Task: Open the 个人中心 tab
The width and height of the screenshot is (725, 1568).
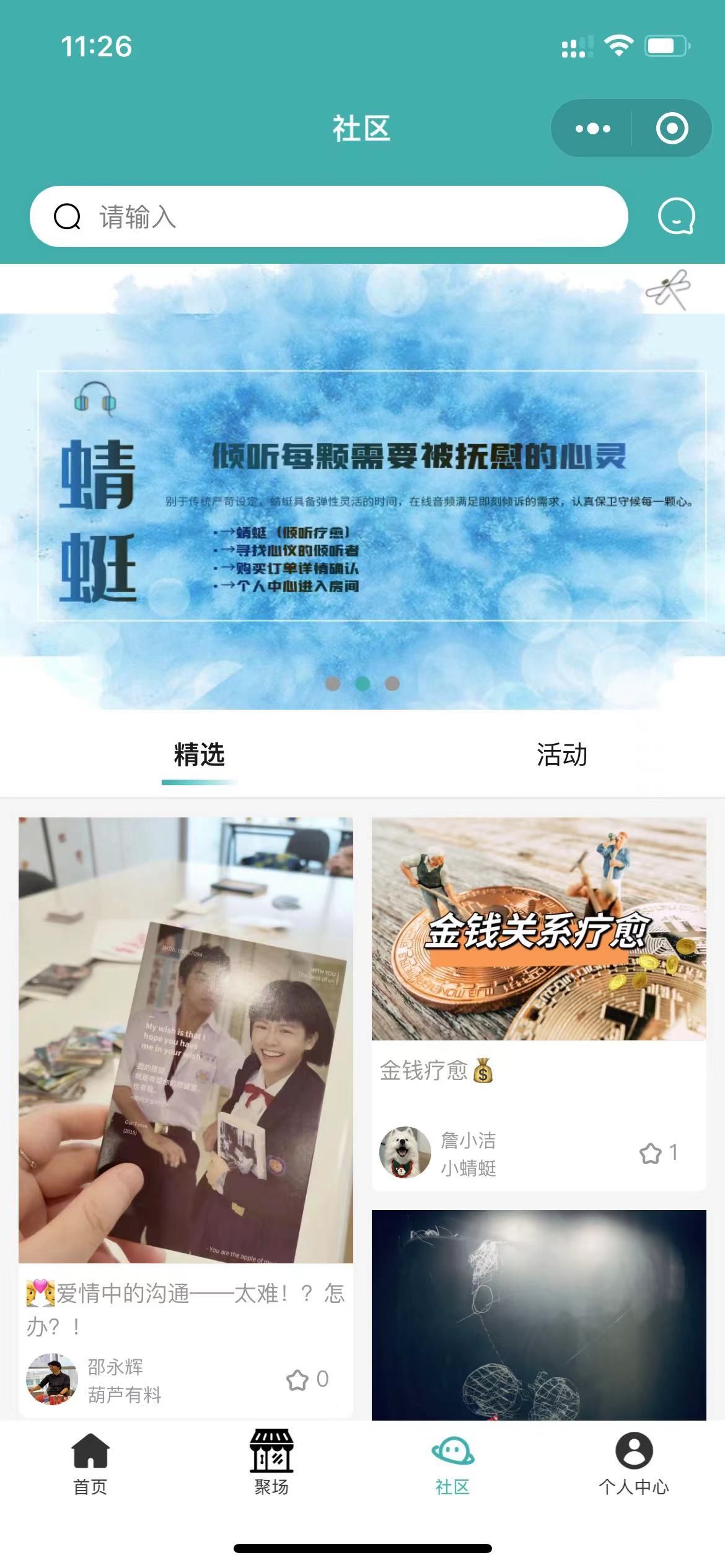Action: coord(633,1463)
